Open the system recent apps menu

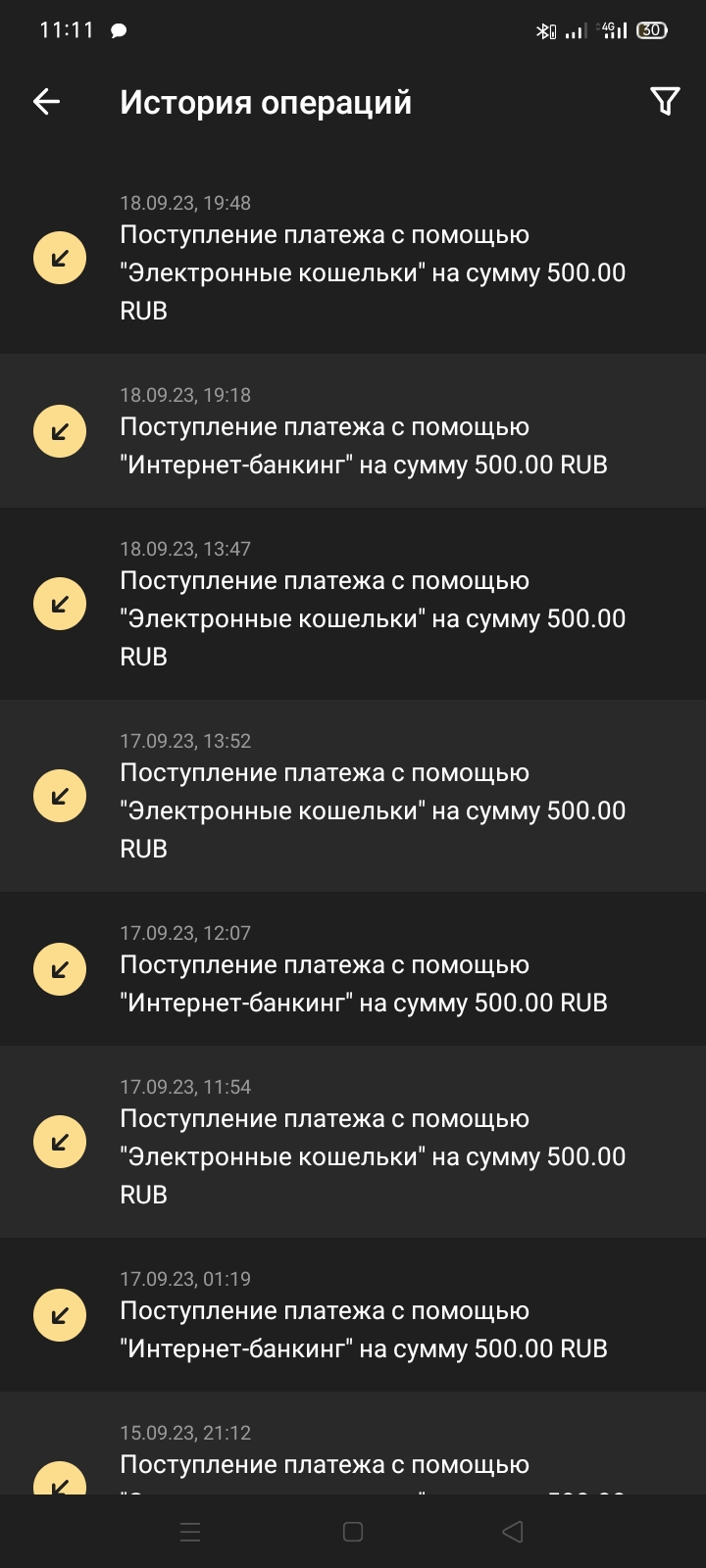[191, 1532]
